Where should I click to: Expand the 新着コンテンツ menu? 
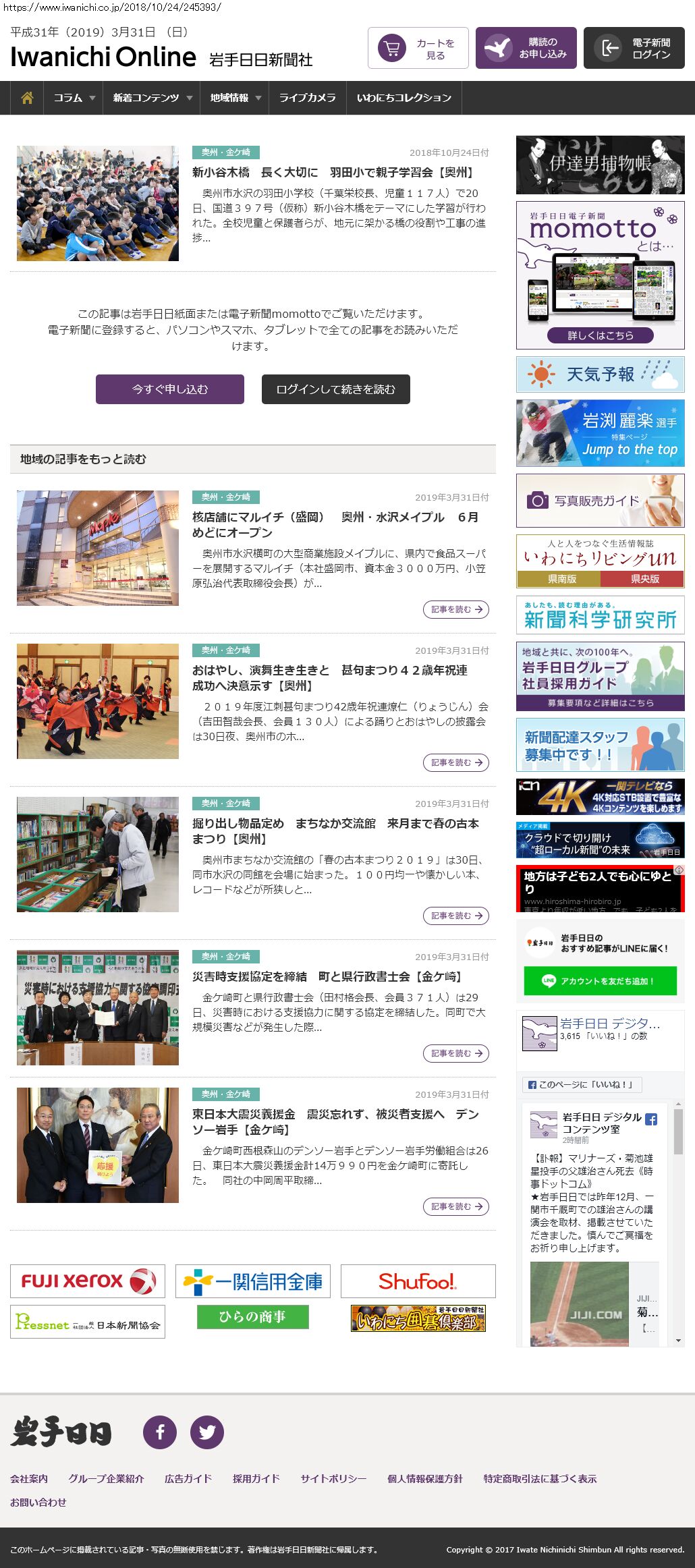coord(152,98)
